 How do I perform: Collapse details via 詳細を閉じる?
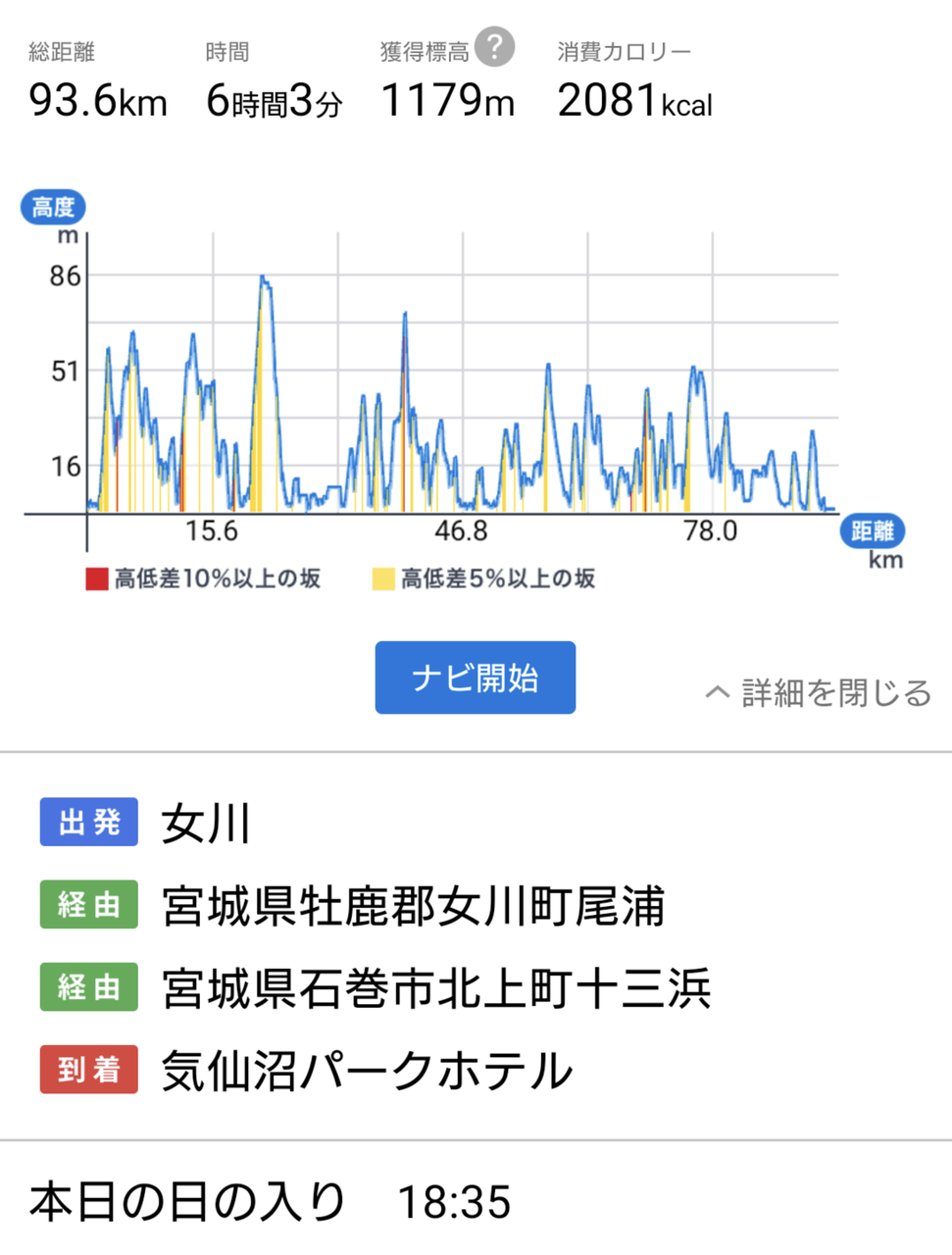pyautogui.click(x=818, y=693)
